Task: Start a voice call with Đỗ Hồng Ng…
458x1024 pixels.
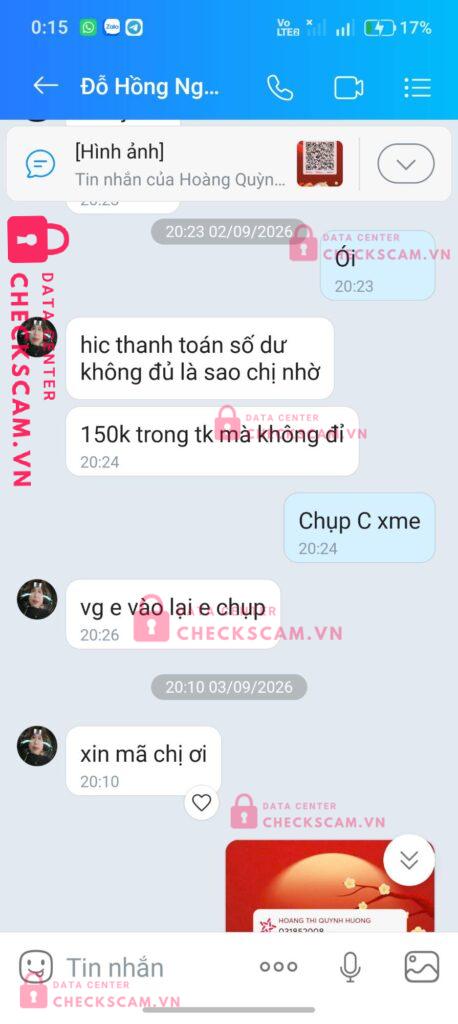Action: click(x=280, y=88)
